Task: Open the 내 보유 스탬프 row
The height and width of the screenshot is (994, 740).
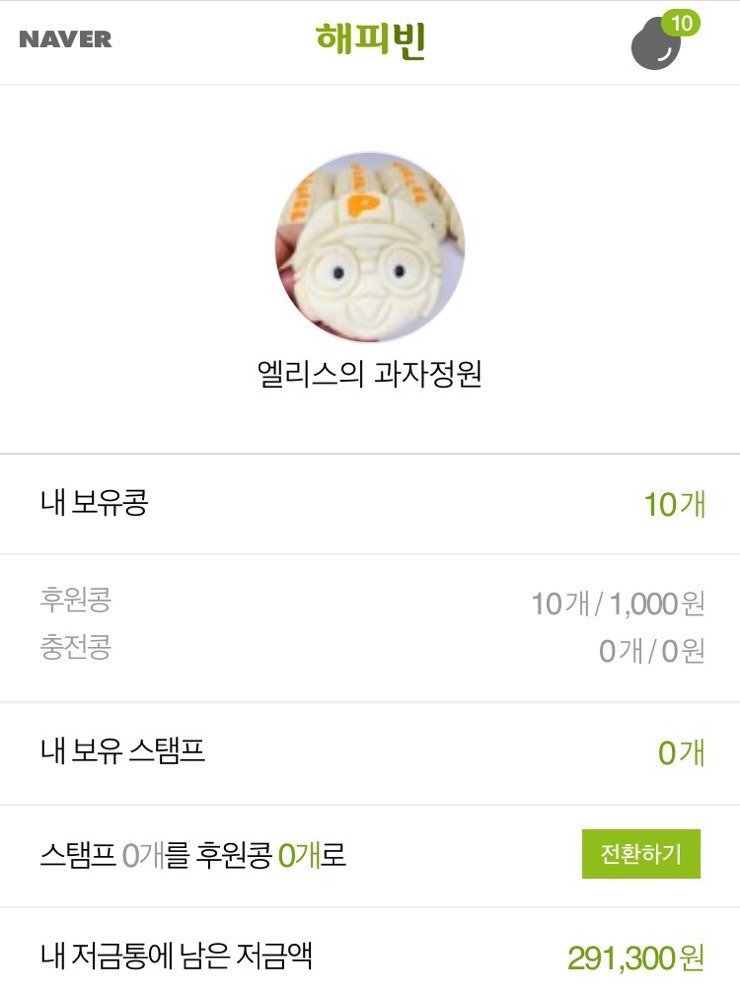Action: (x=370, y=753)
